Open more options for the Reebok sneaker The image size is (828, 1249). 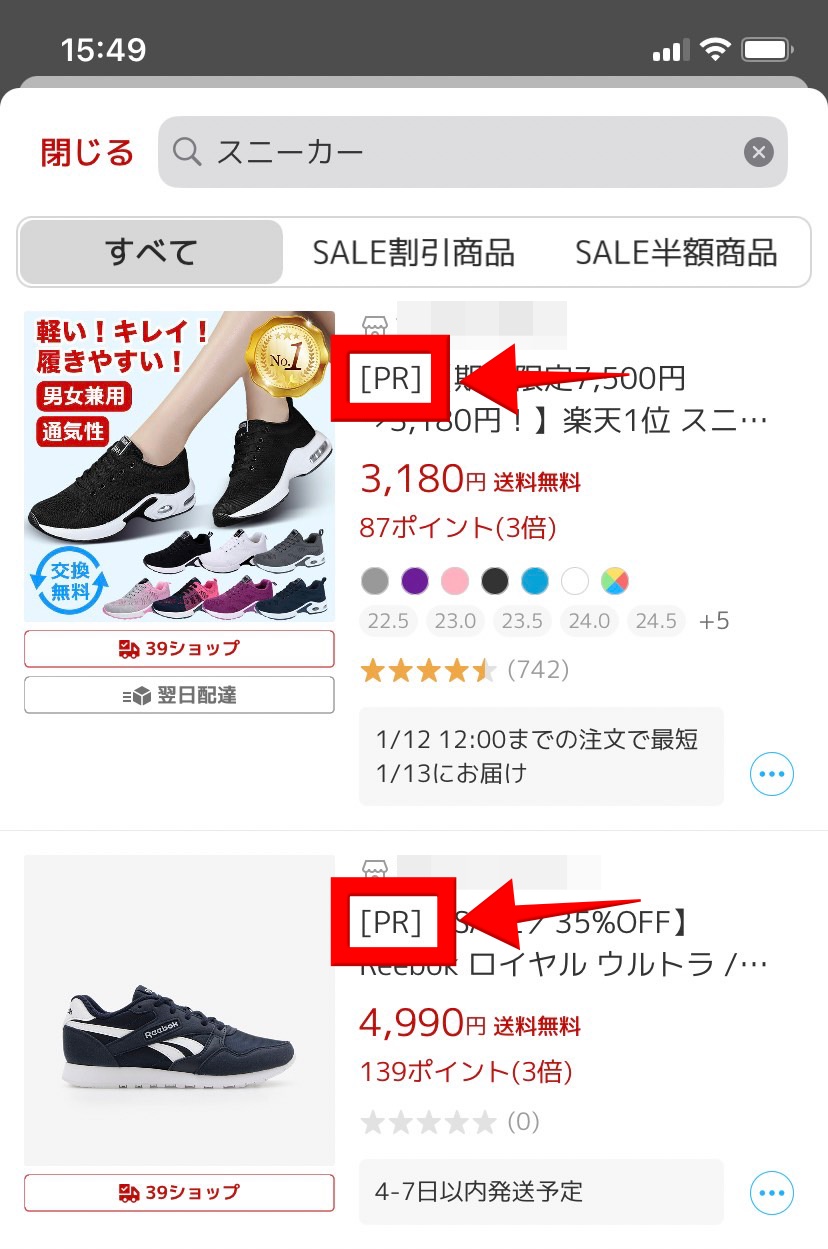[771, 1192]
